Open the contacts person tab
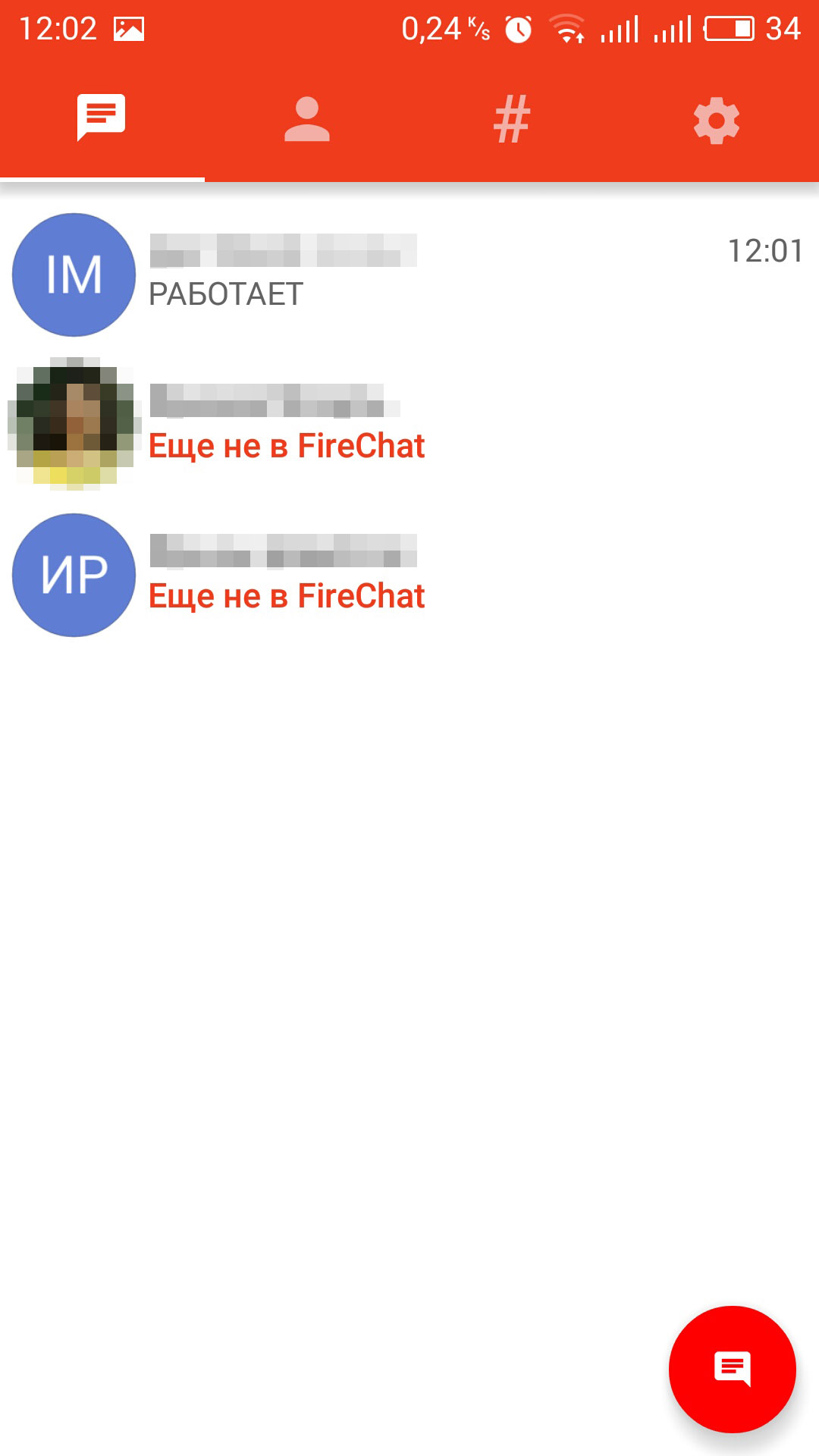Viewport: 819px width, 1456px height. pos(307,118)
